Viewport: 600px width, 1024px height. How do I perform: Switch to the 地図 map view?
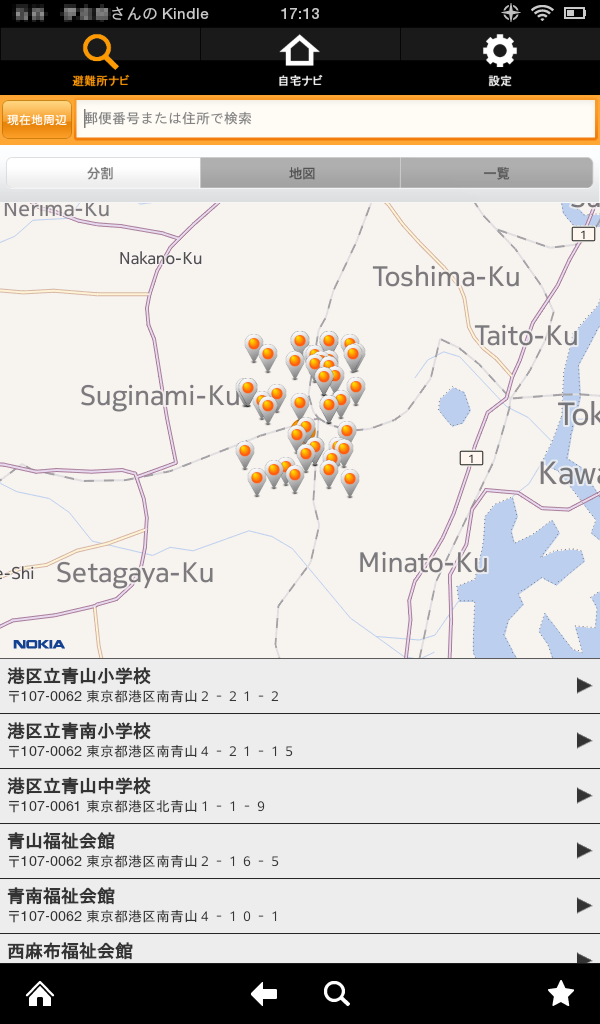301,173
